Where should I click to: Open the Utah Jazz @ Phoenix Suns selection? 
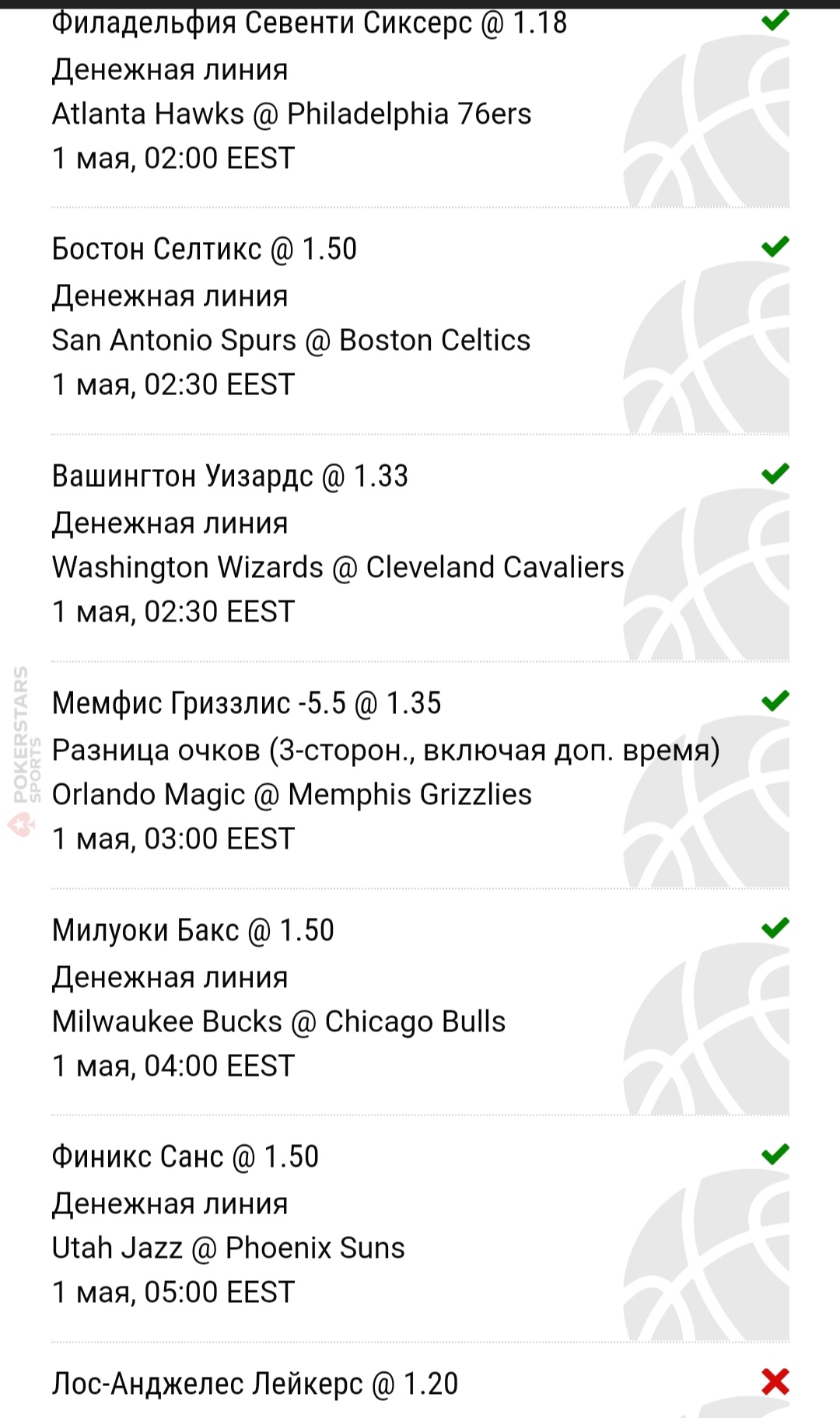420,1229
